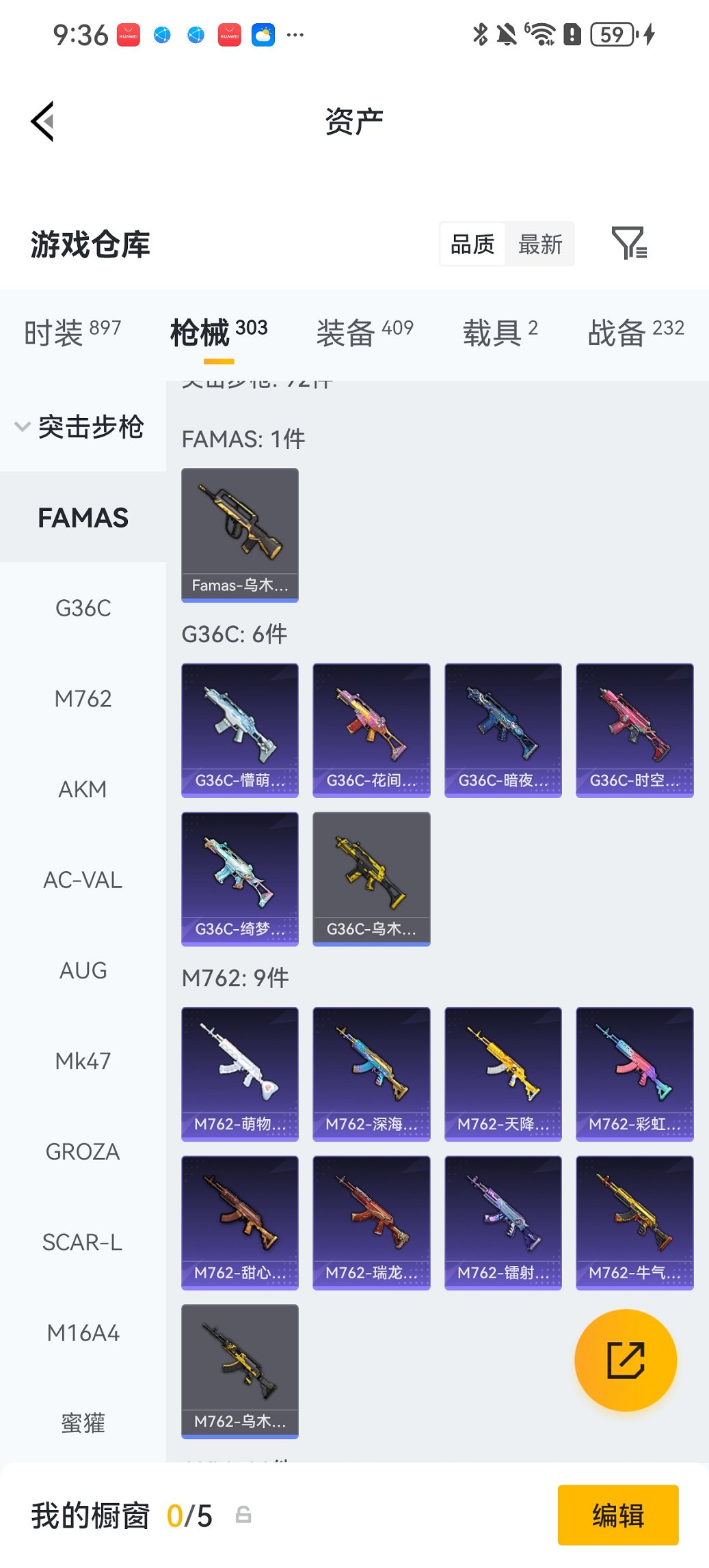
Task: Choose GROZA from the weapon list
Action: 83,1152
